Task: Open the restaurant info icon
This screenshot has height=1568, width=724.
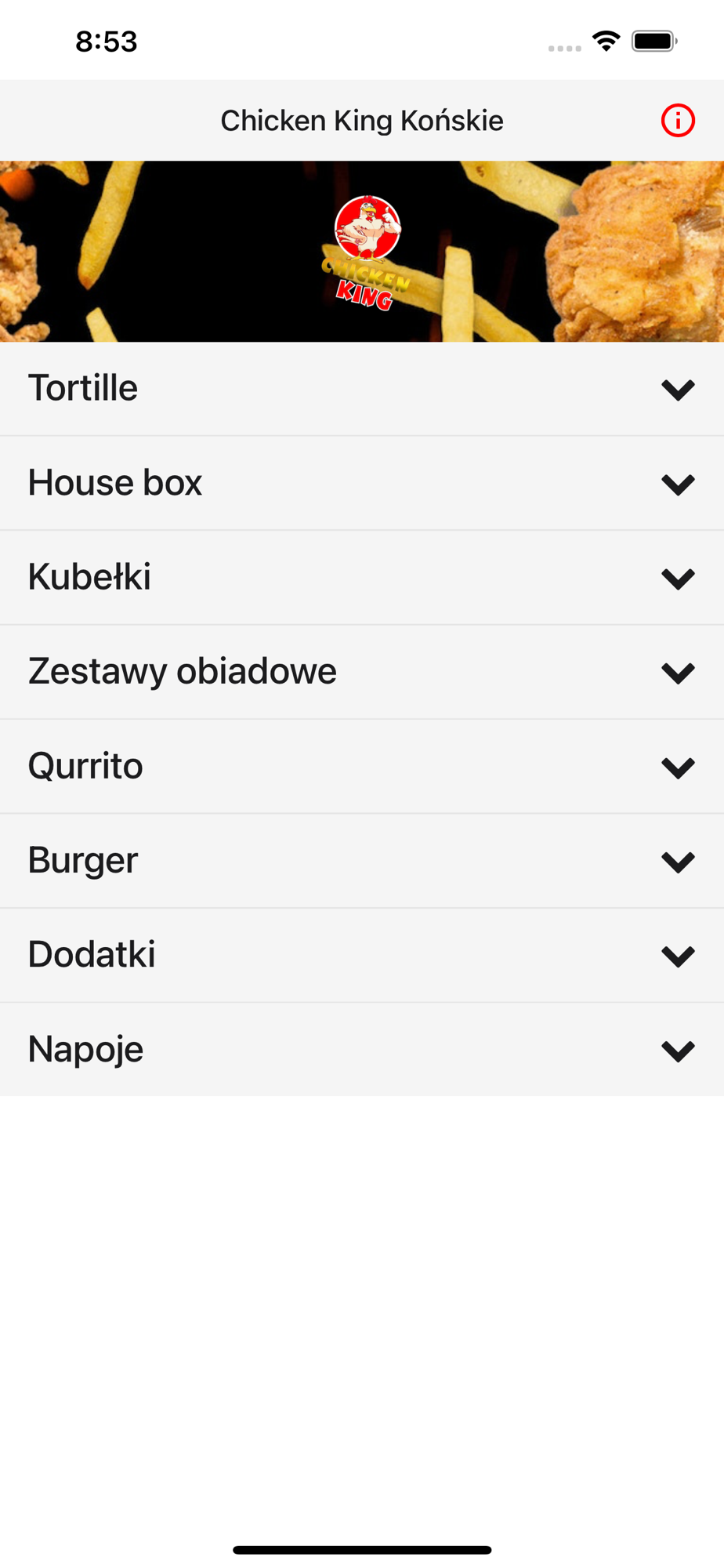Action: tap(678, 121)
